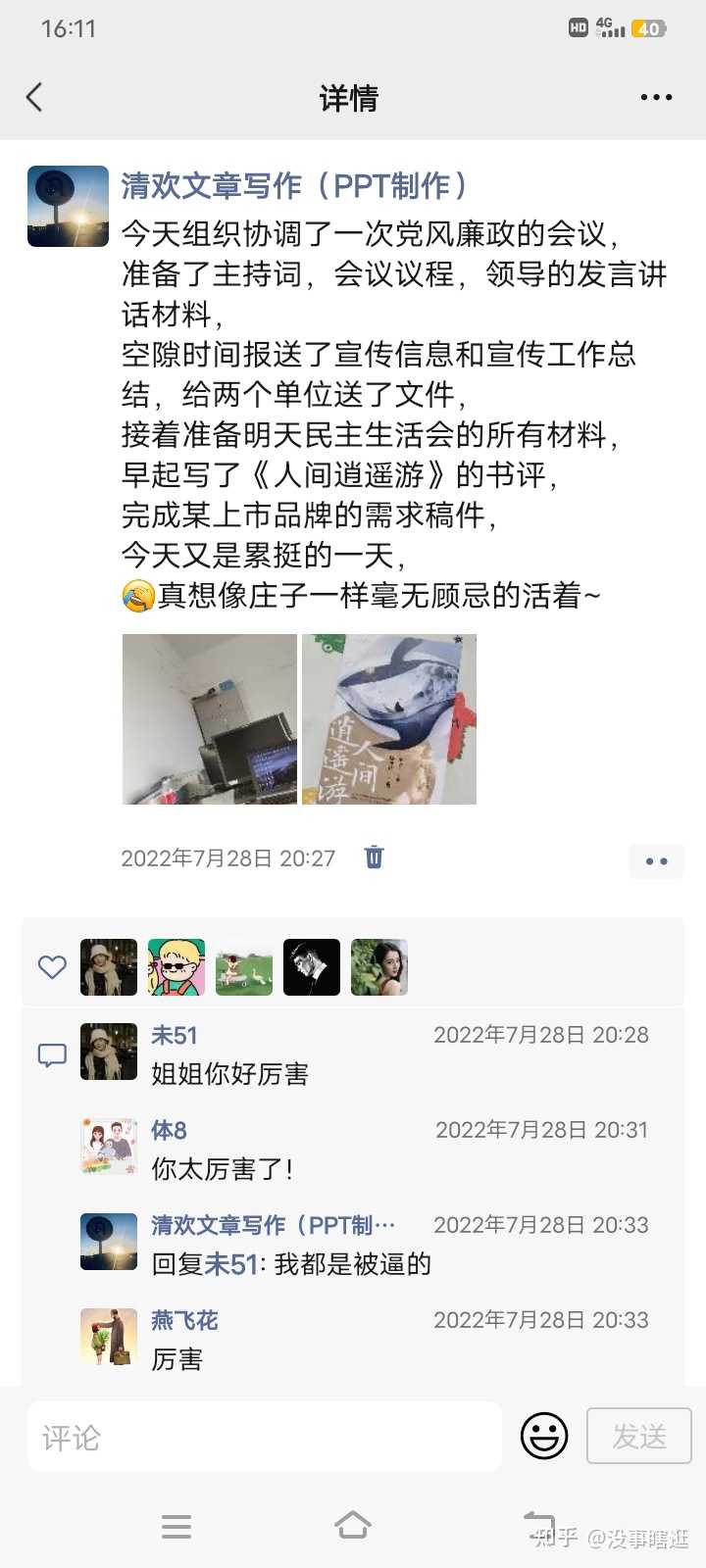This screenshot has height=1568, width=706.
Task: Tap the 评论 comment input field
Action: point(265,1437)
